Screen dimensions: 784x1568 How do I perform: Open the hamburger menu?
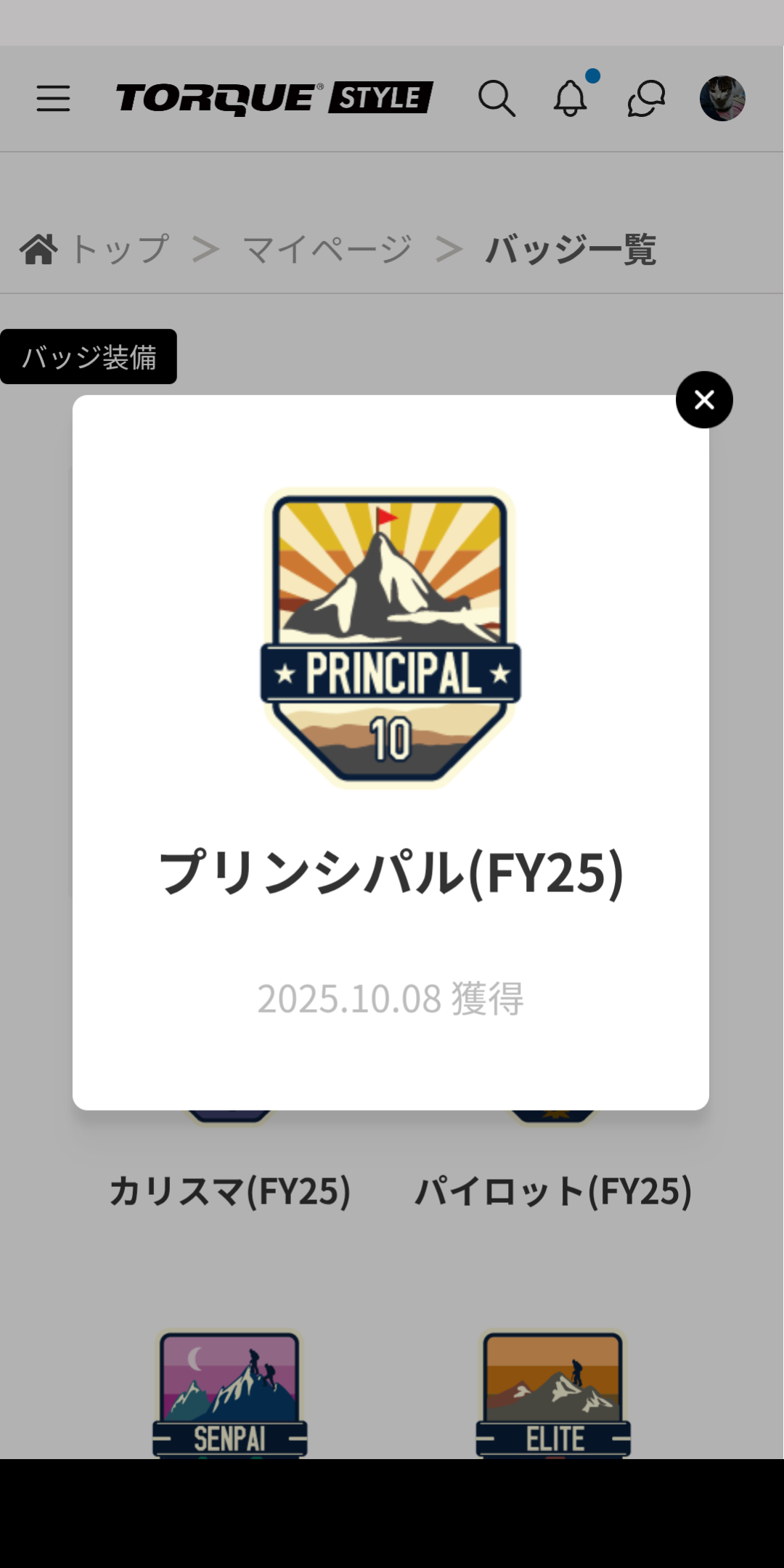coord(53,98)
